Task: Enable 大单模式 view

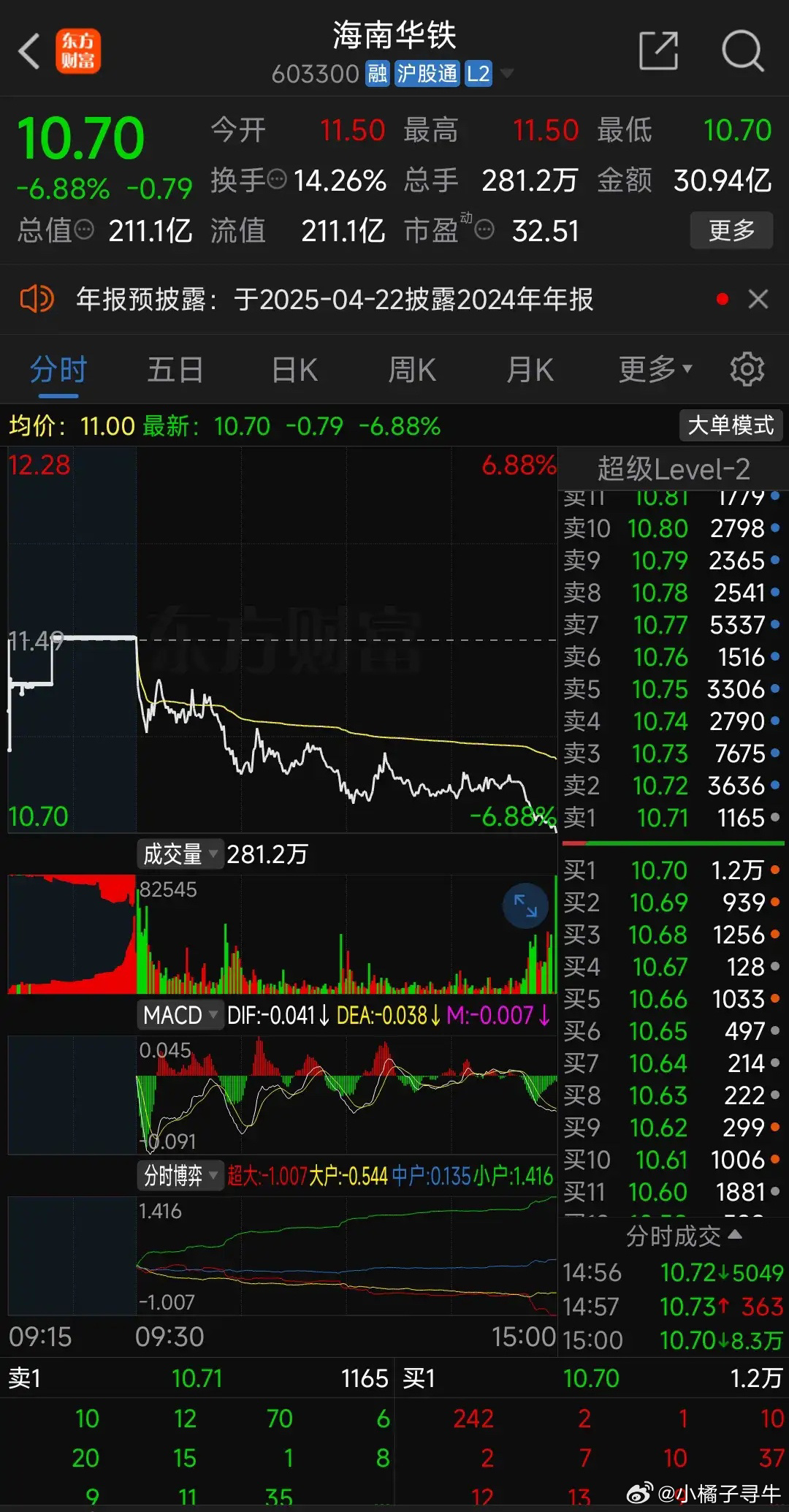Action: point(731,425)
